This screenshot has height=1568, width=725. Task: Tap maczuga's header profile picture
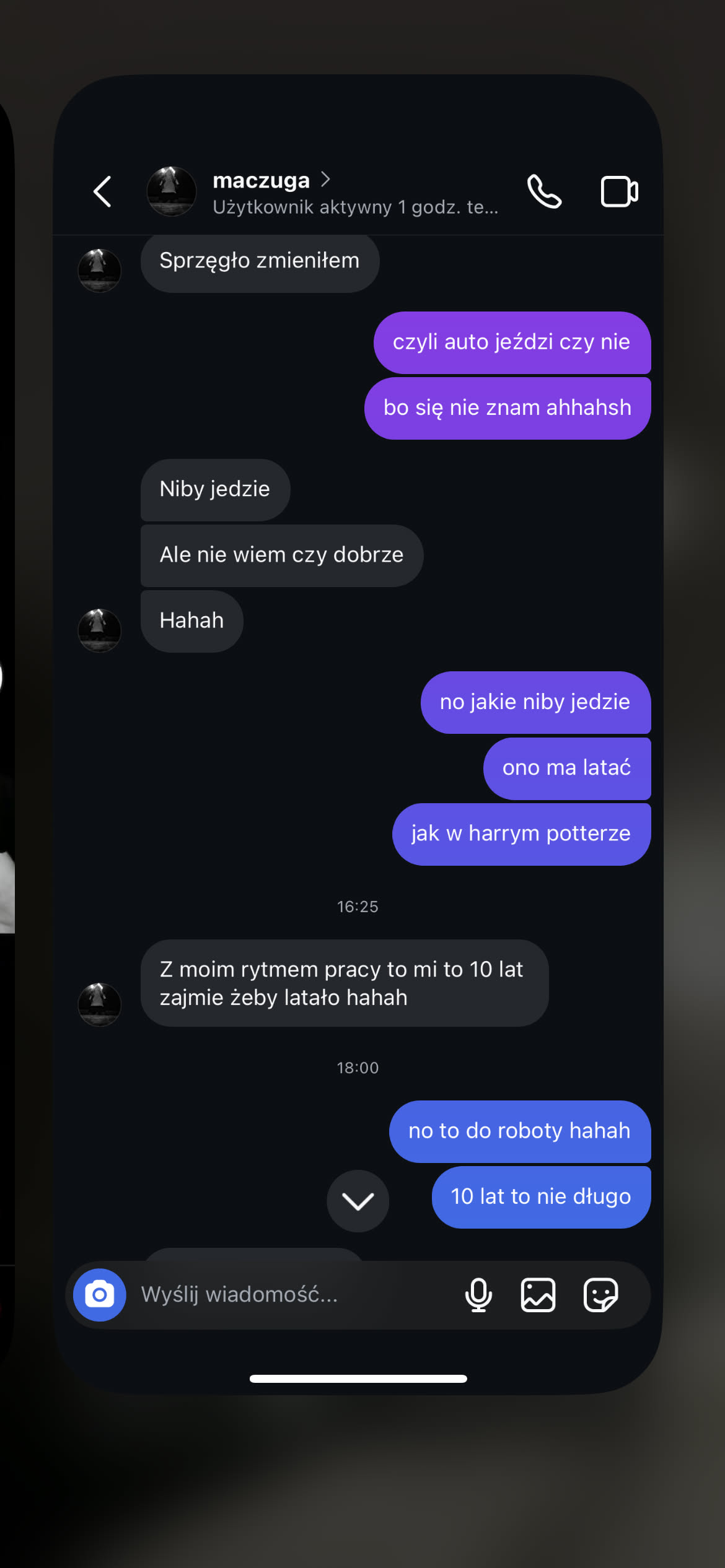coord(172,191)
